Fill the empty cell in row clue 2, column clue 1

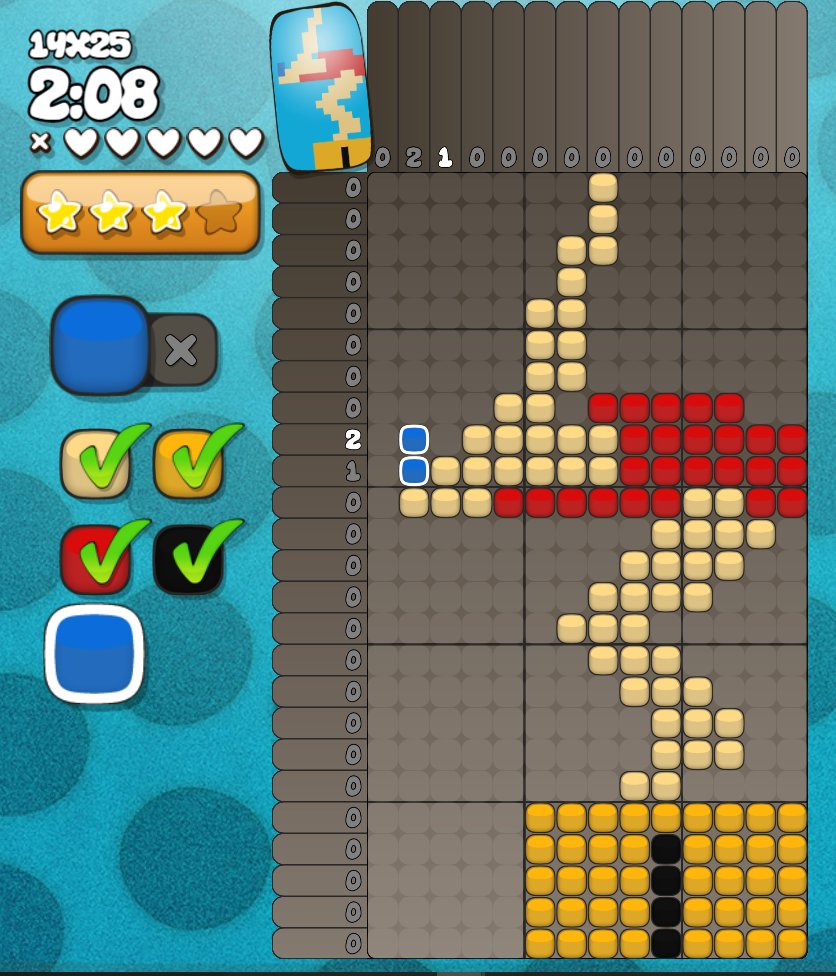(x=445, y=439)
